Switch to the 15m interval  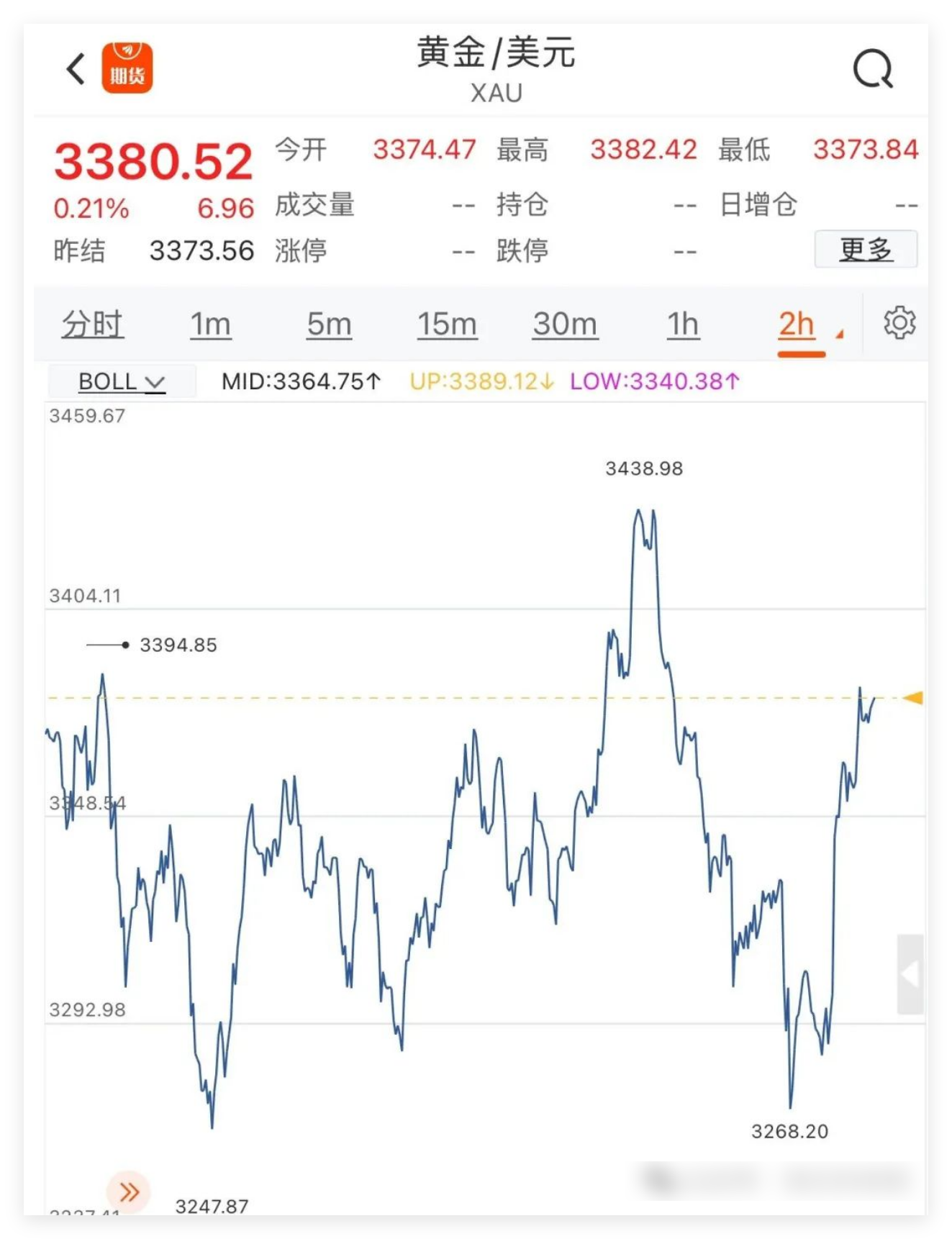pyautogui.click(x=447, y=324)
